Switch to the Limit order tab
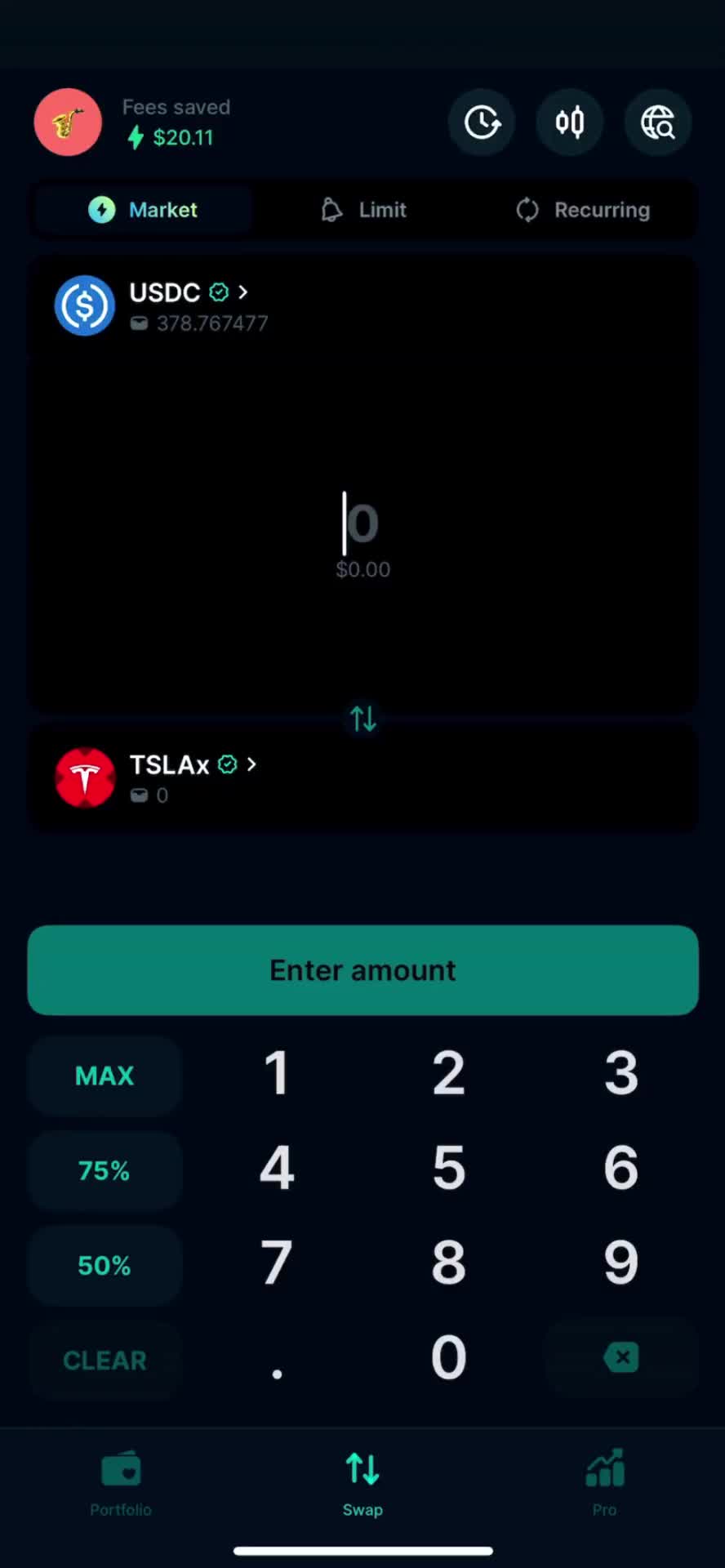The width and height of the screenshot is (725, 1568). [363, 210]
